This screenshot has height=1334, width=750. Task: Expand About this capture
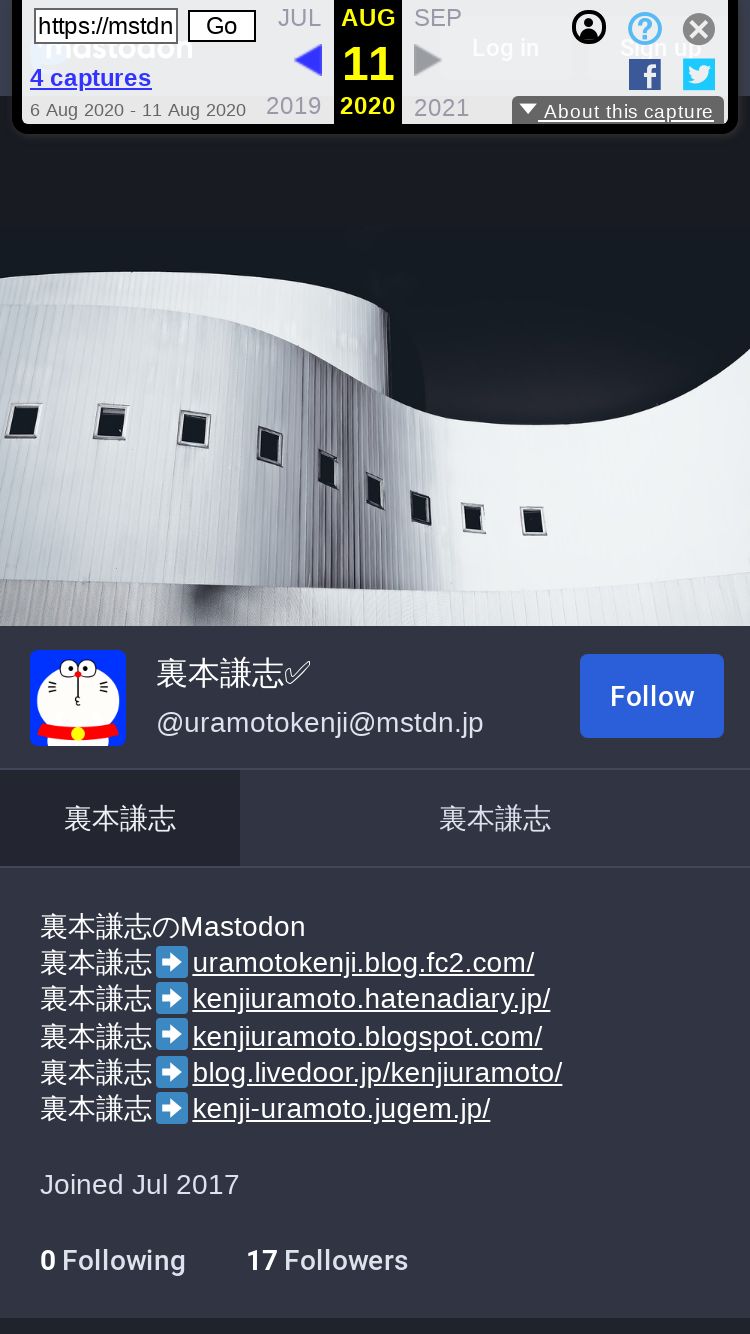pos(618,111)
